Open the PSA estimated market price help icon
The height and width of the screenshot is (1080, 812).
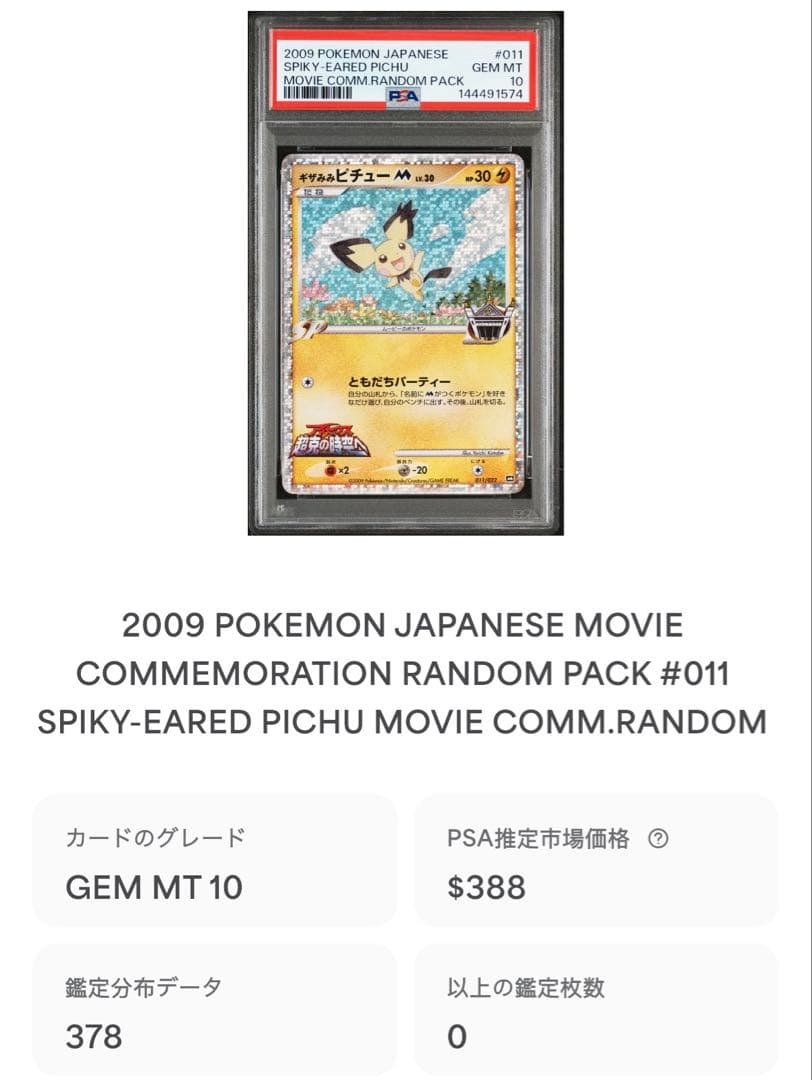[658, 840]
